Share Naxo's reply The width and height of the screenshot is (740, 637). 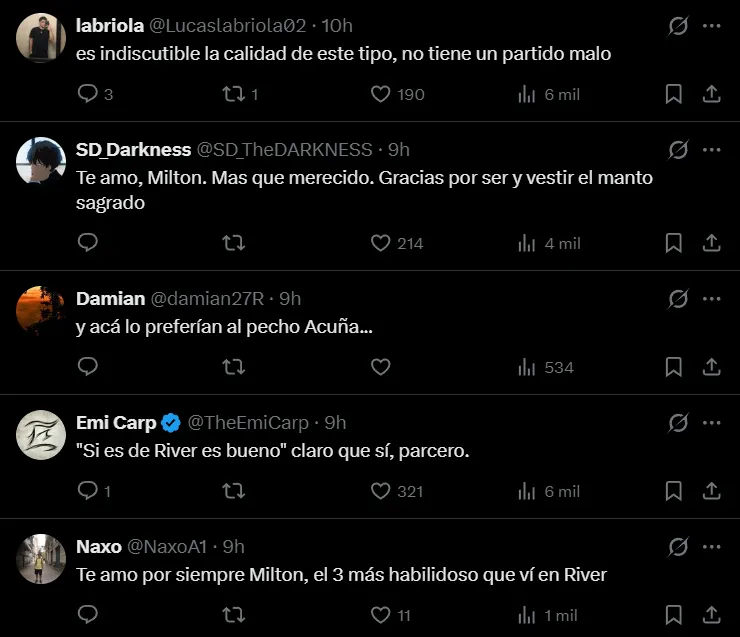coord(711,615)
